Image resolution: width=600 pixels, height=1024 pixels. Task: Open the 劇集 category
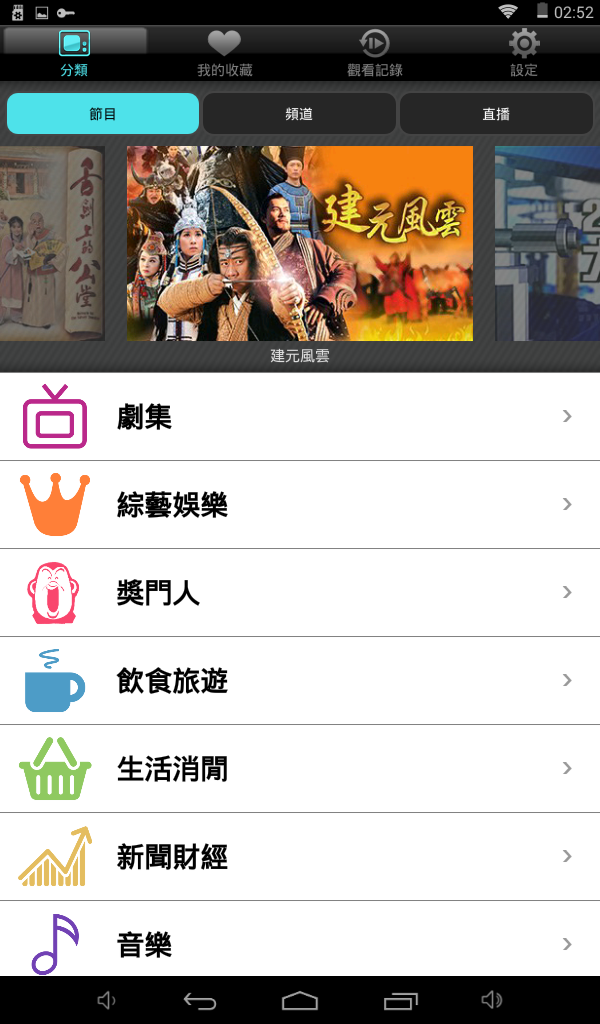(x=300, y=417)
